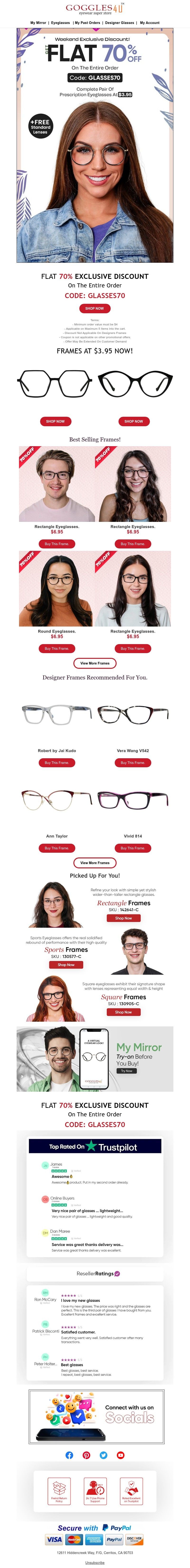Open the Twitter social icon
The width and height of the screenshot is (190, 1568).
104,1456
